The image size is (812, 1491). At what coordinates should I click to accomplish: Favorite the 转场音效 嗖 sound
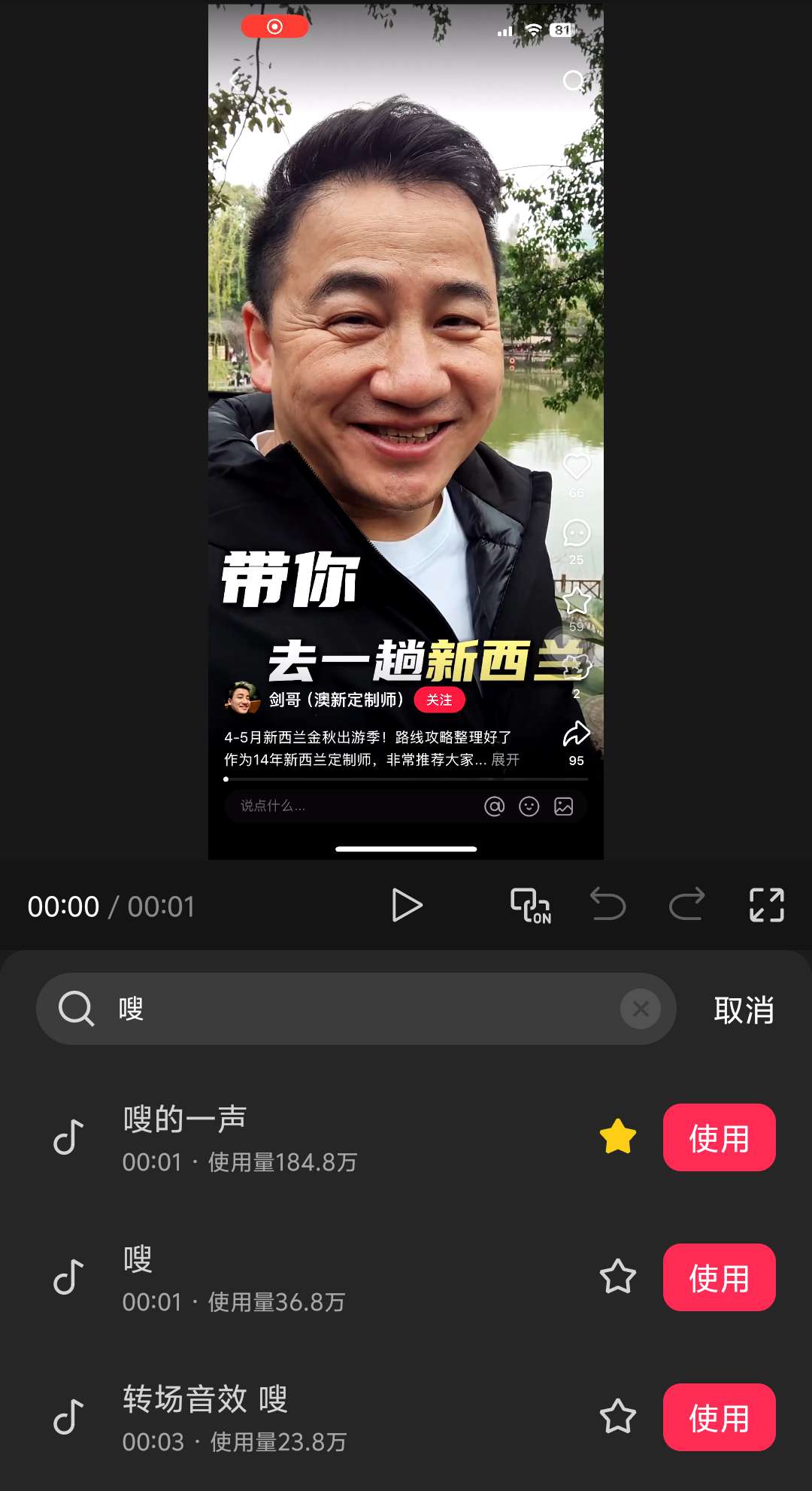pyautogui.click(x=618, y=1417)
